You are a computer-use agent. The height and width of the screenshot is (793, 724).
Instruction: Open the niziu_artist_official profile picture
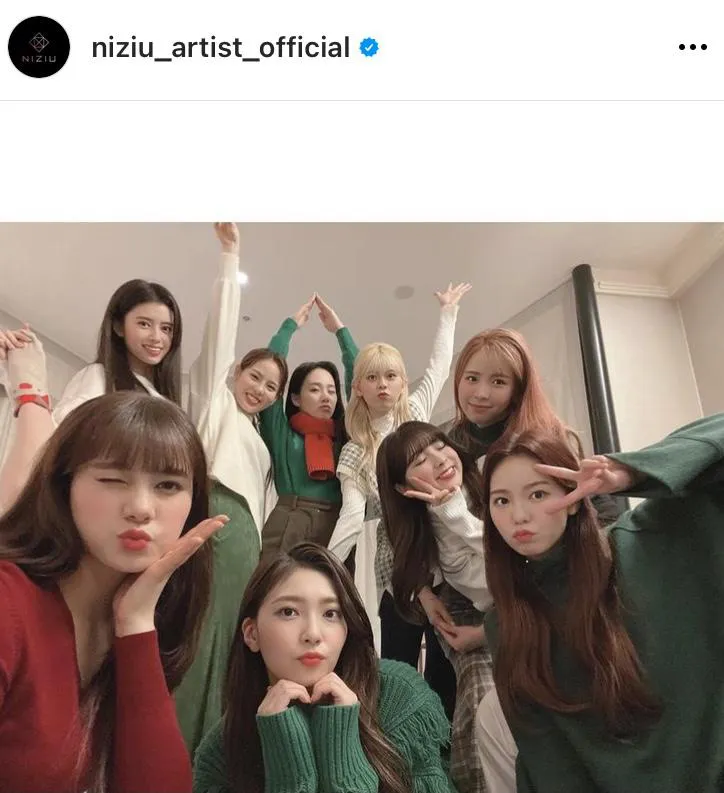click(x=39, y=47)
